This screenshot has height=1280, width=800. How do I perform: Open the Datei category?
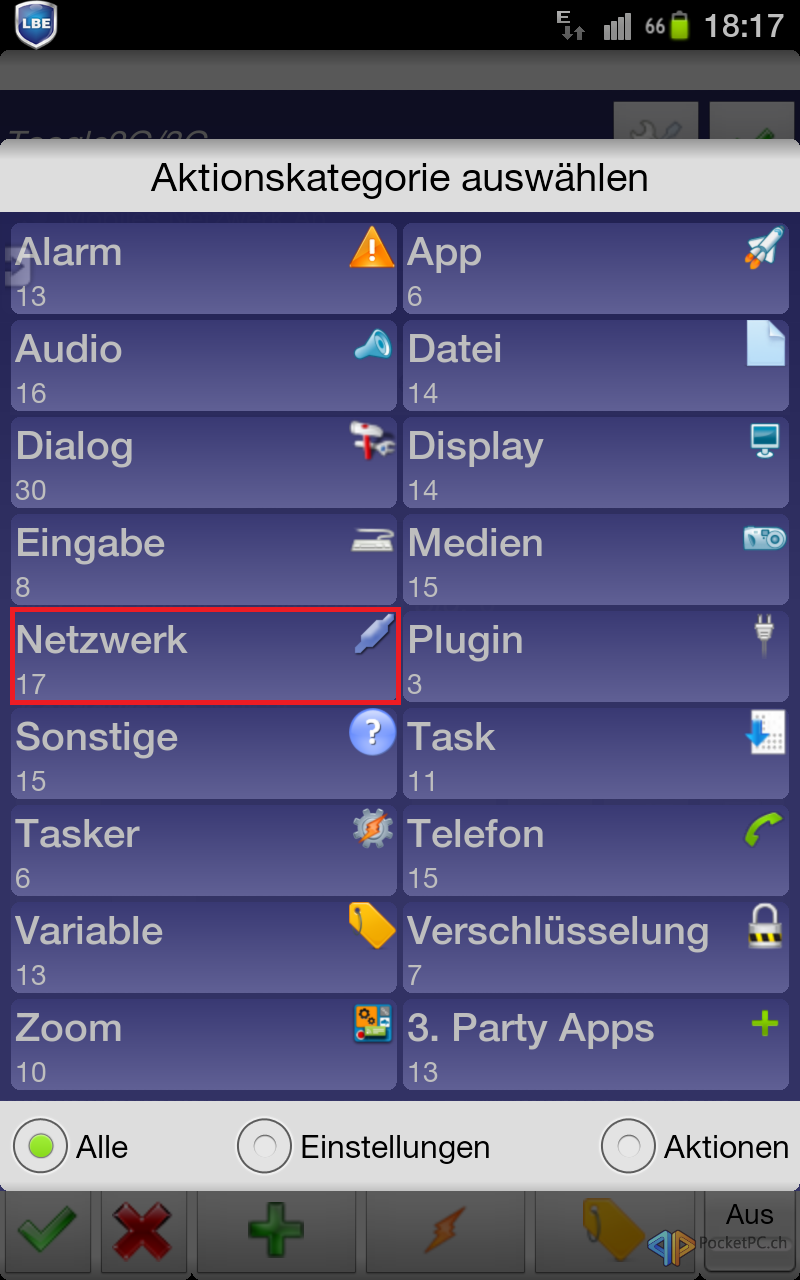[596, 366]
